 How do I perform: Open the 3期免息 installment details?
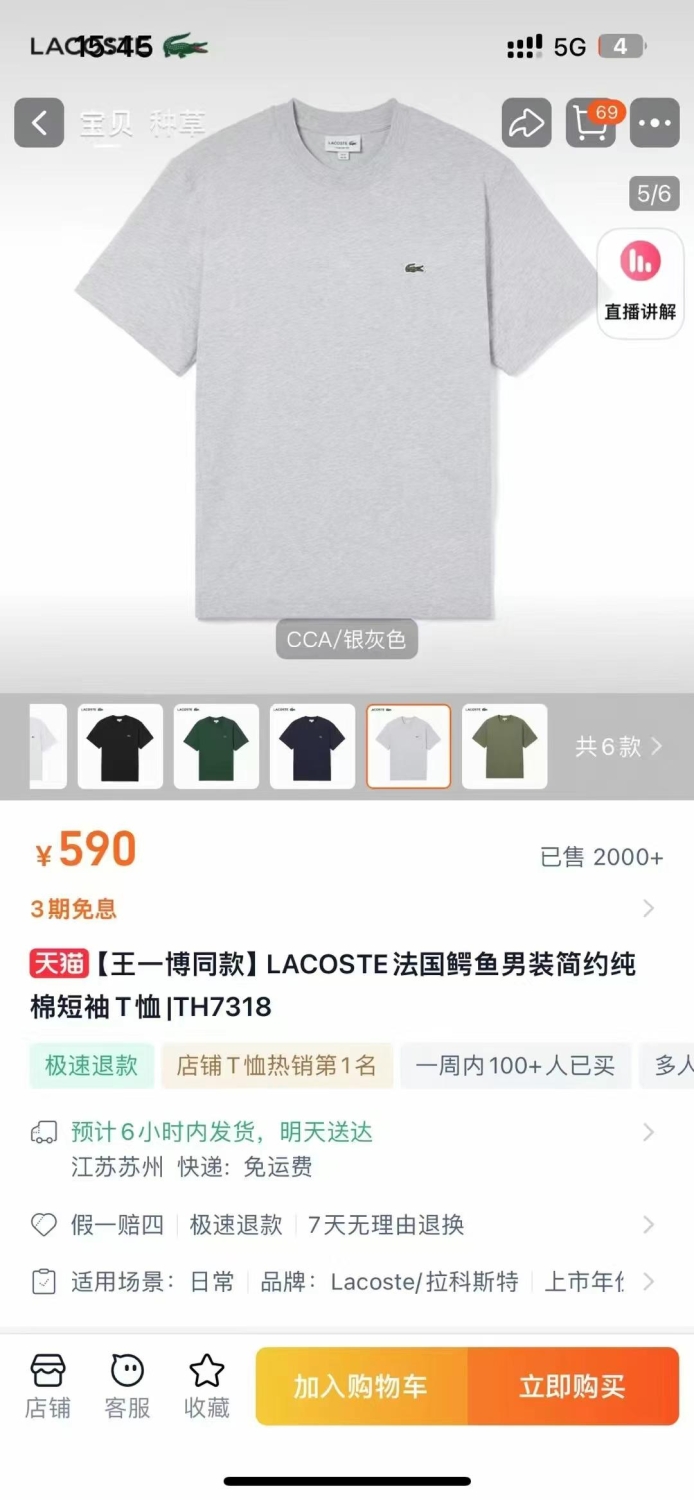click(347, 908)
